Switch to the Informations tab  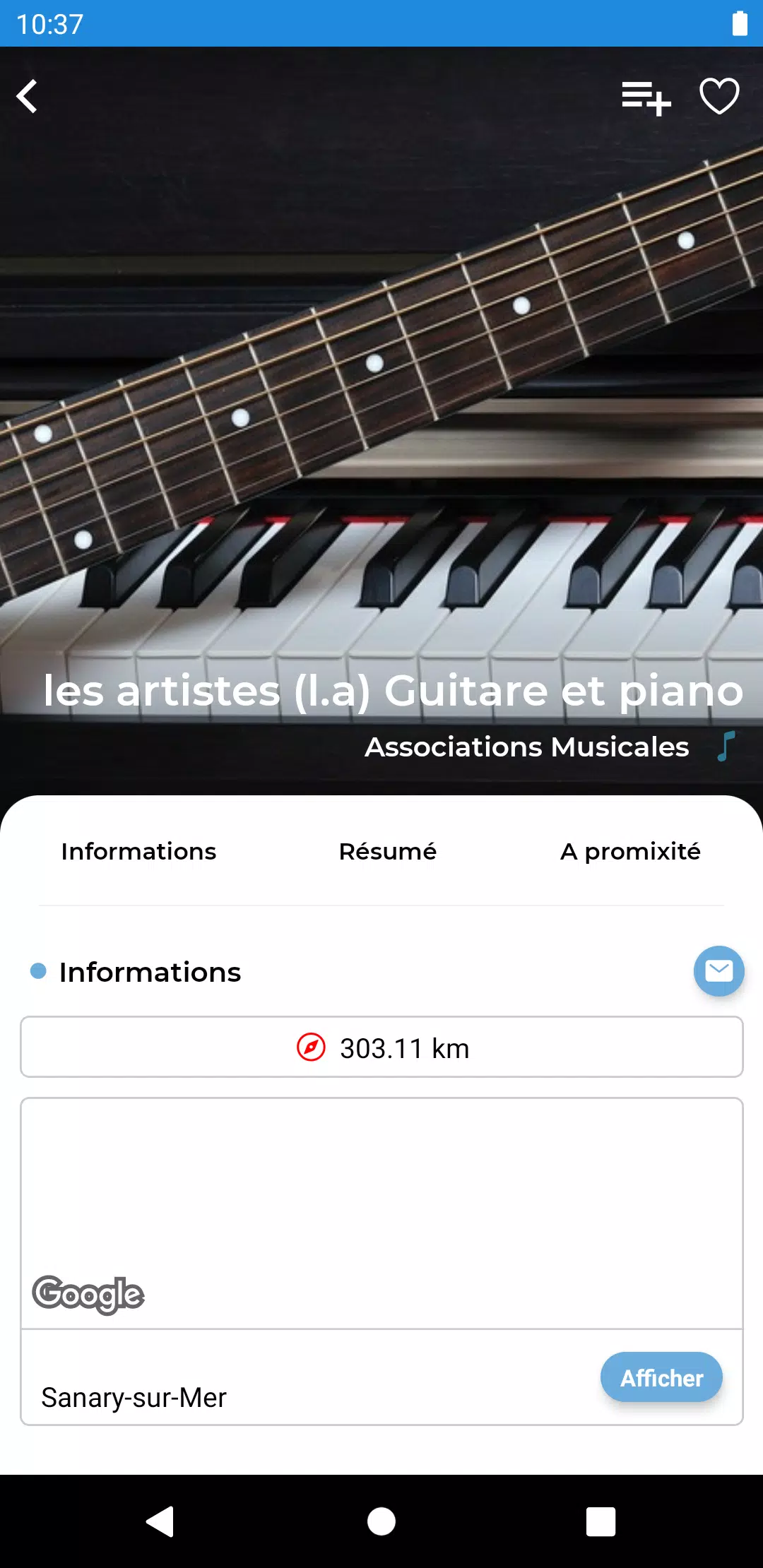pyautogui.click(x=138, y=851)
